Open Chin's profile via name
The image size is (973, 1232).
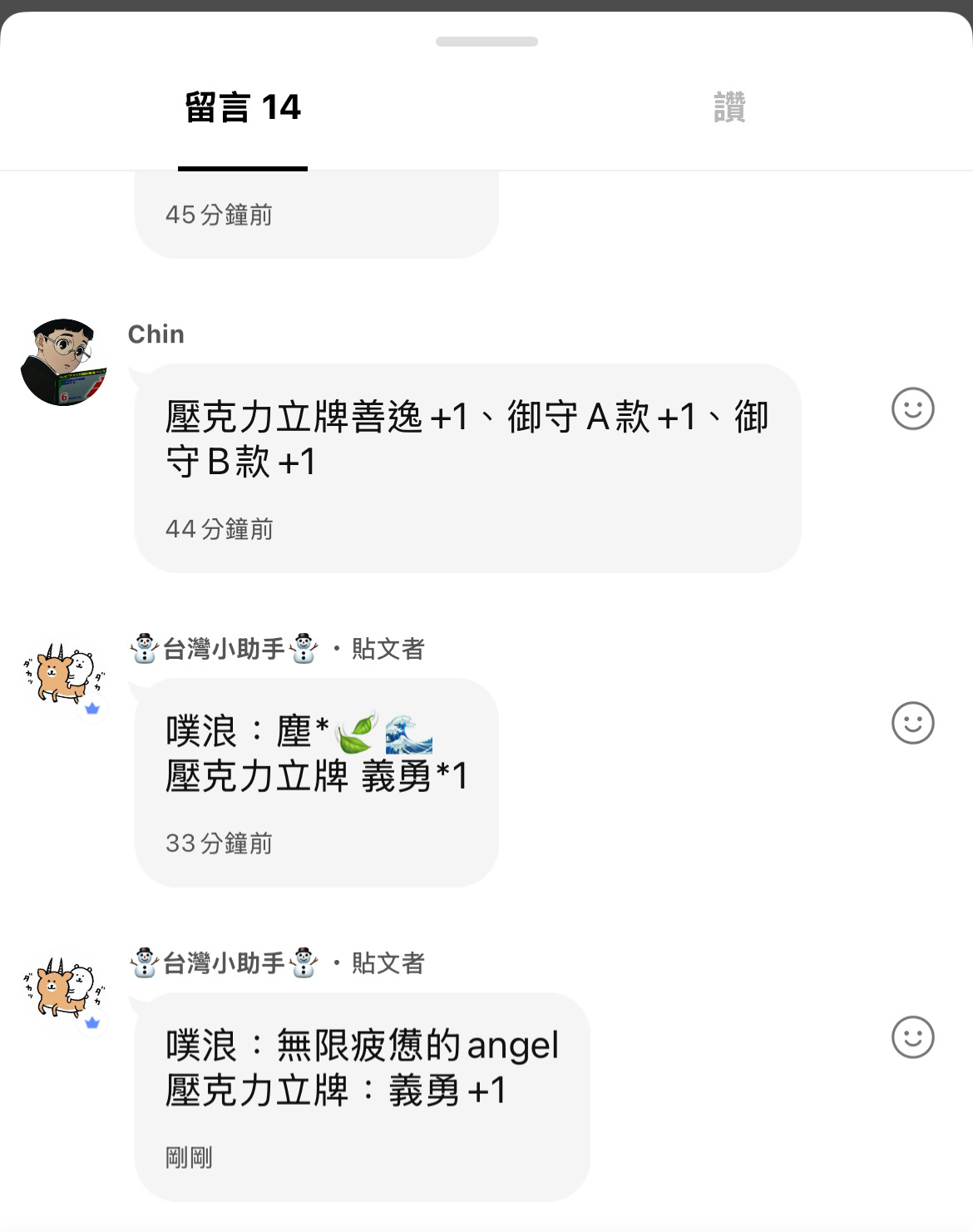156,334
